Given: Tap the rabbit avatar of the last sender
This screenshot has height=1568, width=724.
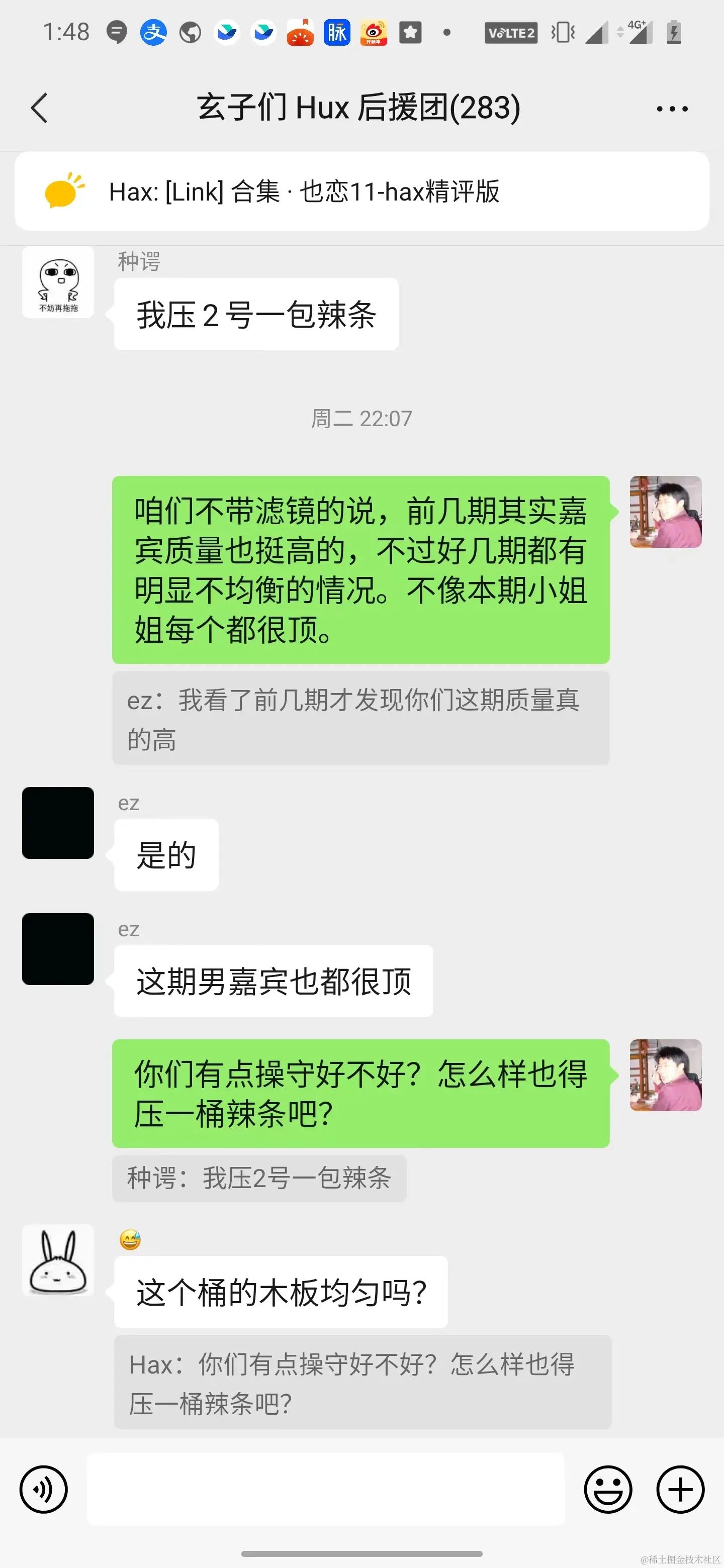Looking at the screenshot, I should click(58, 1260).
